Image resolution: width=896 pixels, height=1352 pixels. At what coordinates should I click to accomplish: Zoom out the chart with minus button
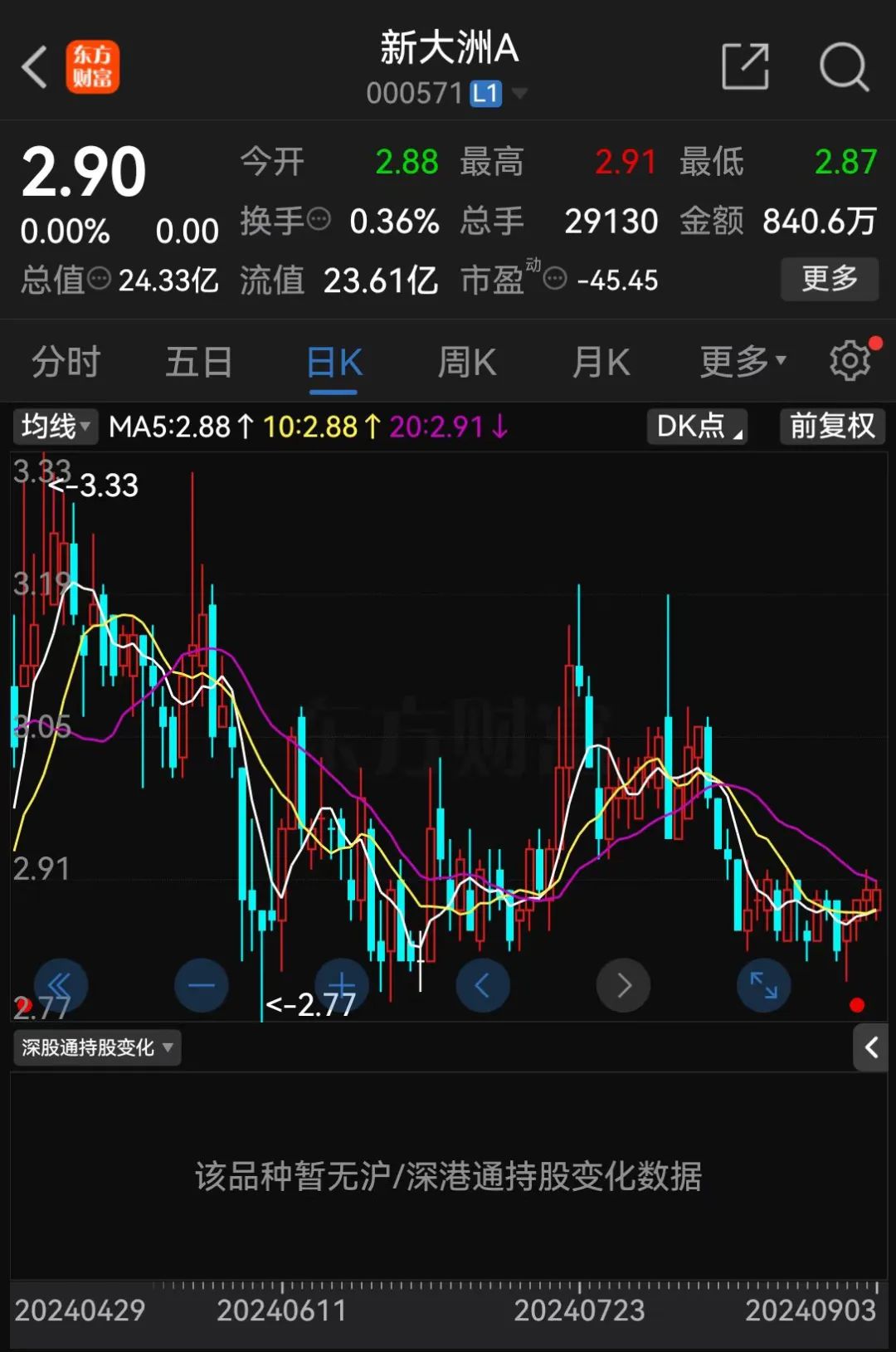(x=202, y=985)
